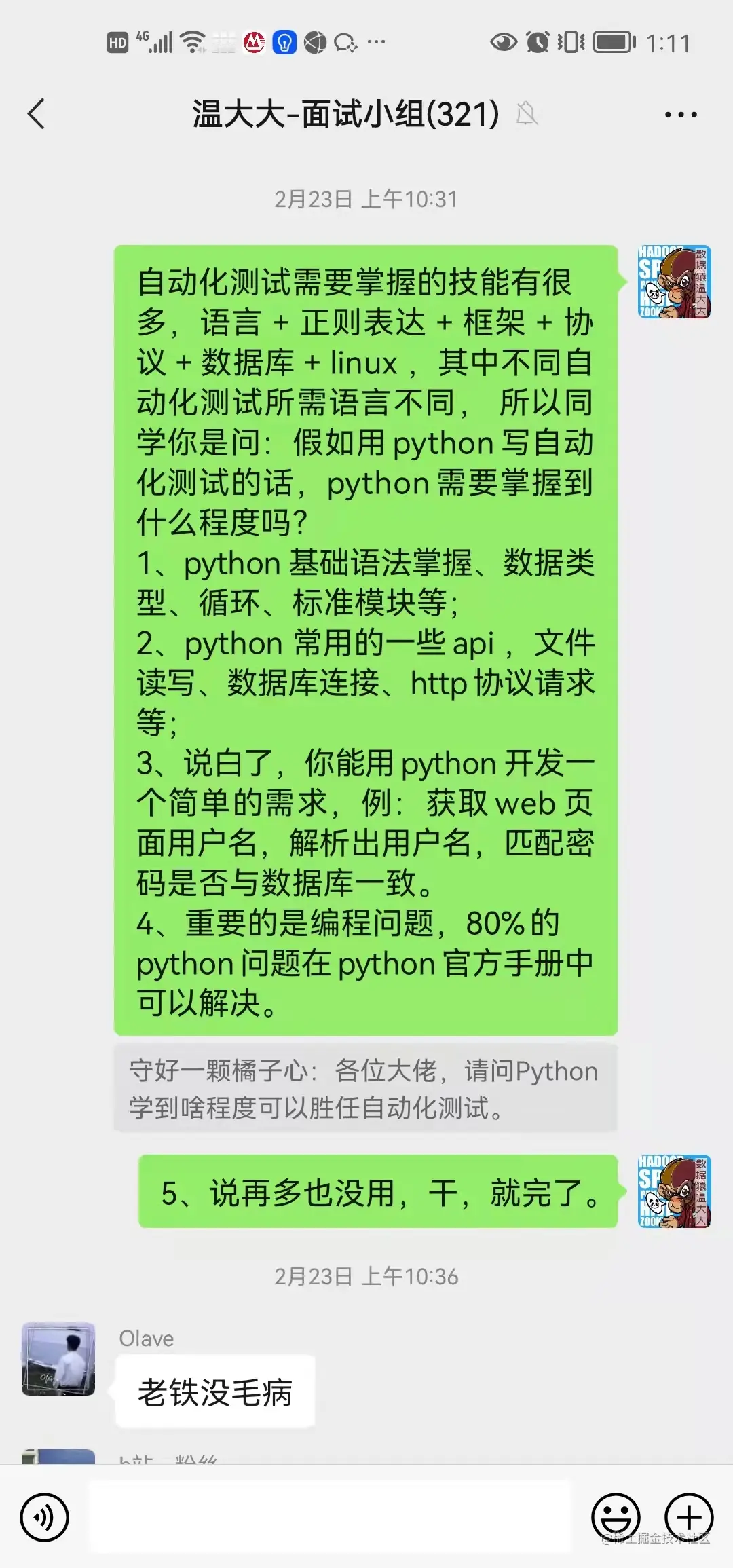Tap quoted message from 守好一颗橘子心

tap(365, 1089)
